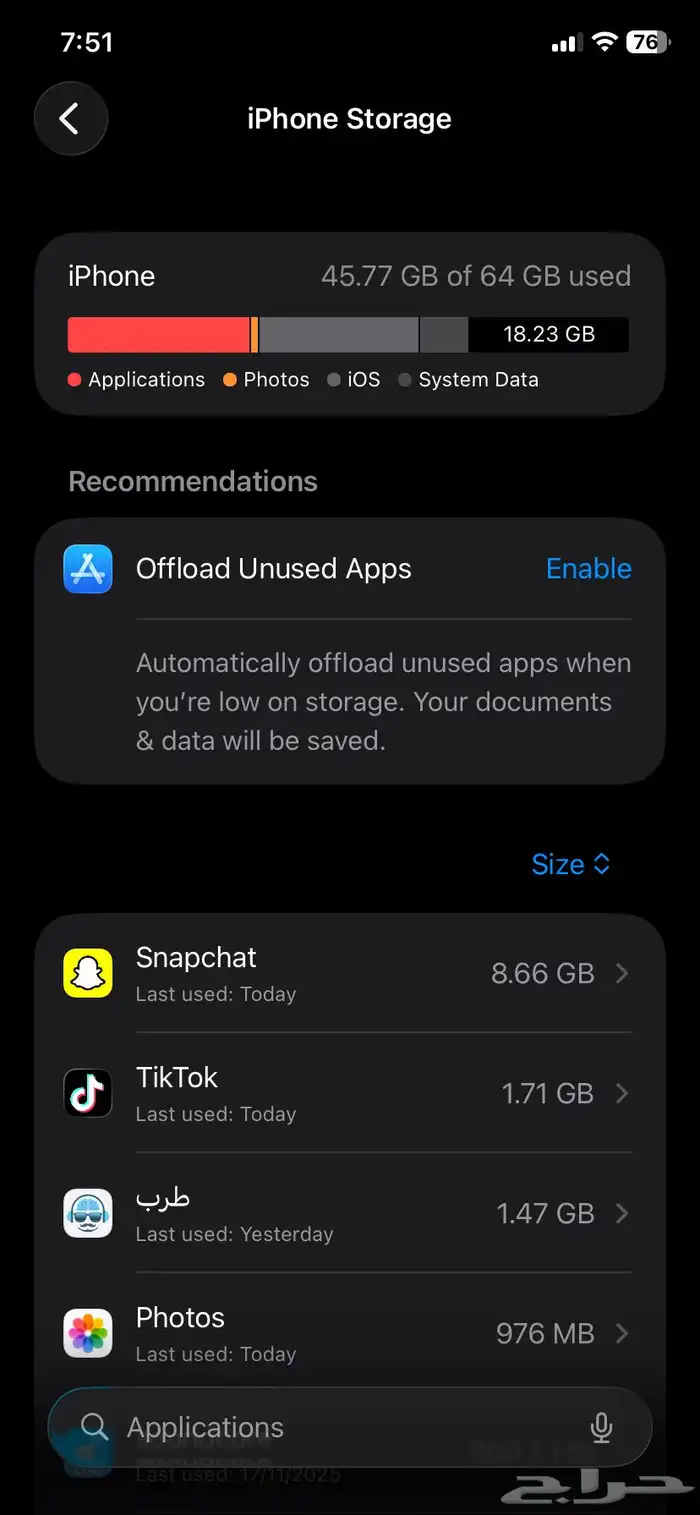This screenshot has width=700, height=1515.
Task: Open the Size sort dropdown
Action: pyautogui.click(x=571, y=864)
